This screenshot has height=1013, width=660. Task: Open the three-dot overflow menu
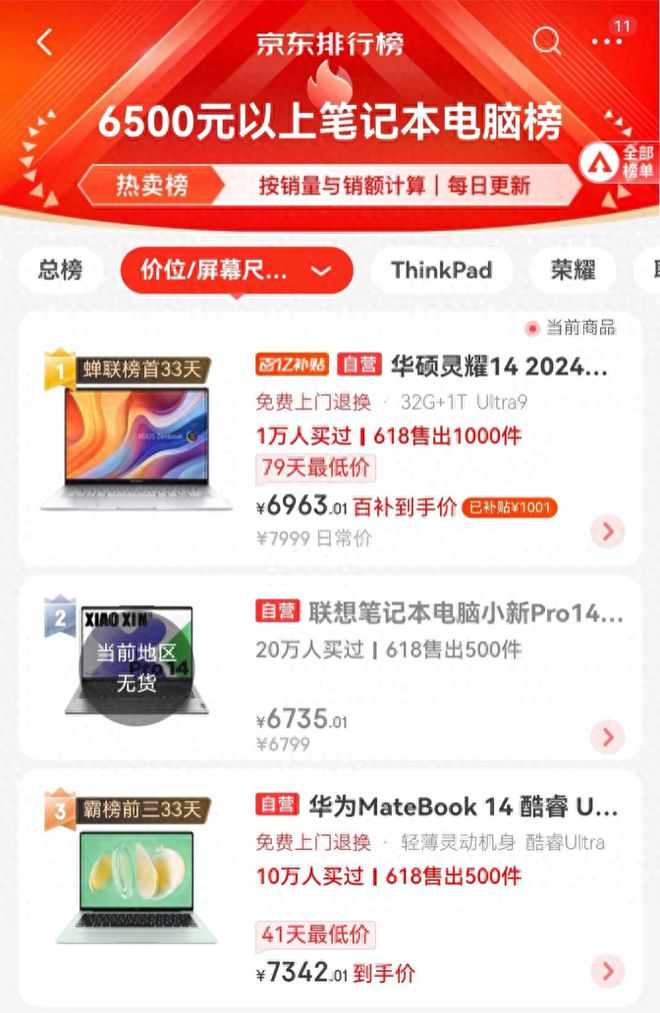coord(607,41)
